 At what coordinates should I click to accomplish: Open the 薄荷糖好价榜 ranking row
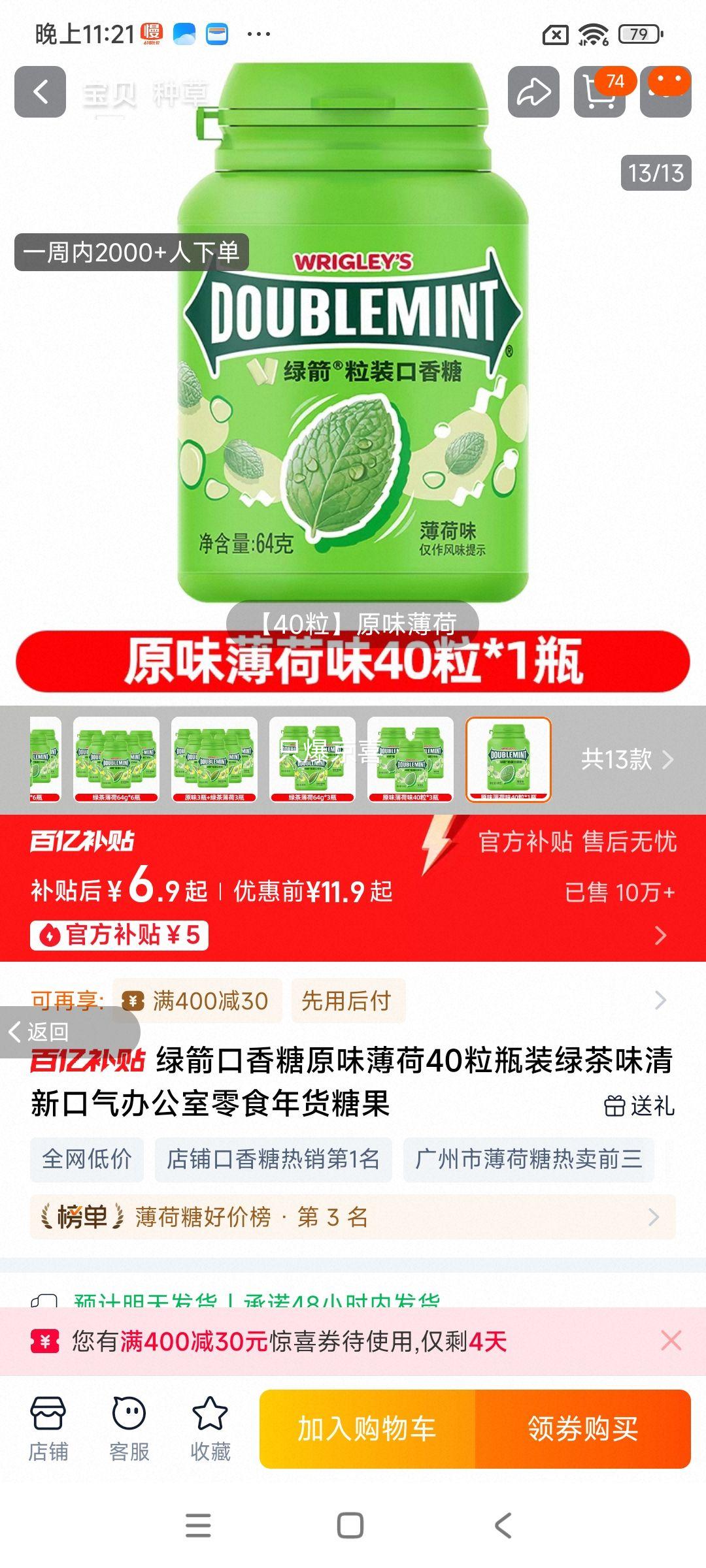tap(352, 1217)
